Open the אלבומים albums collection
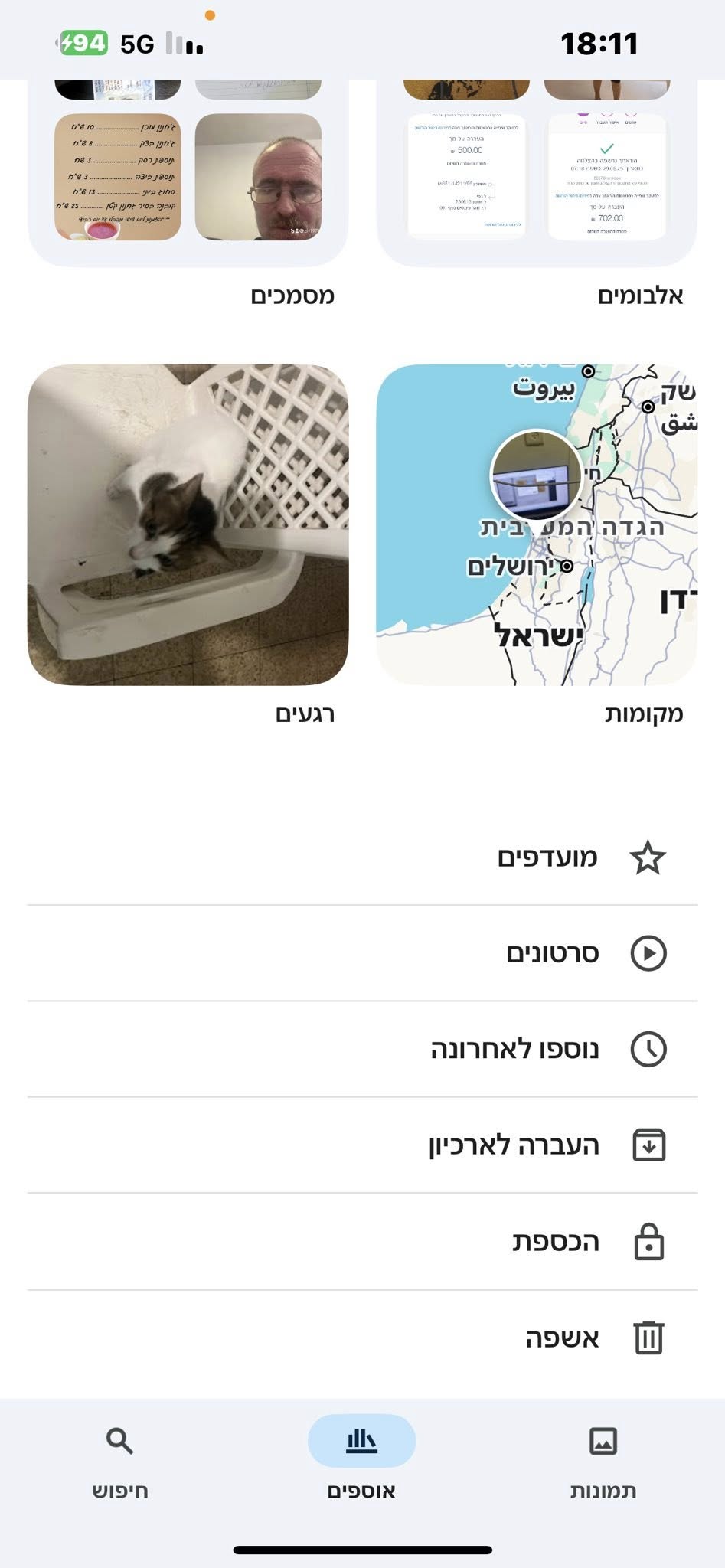Image resolution: width=725 pixels, height=1568 pixels. tap(537, 176)
